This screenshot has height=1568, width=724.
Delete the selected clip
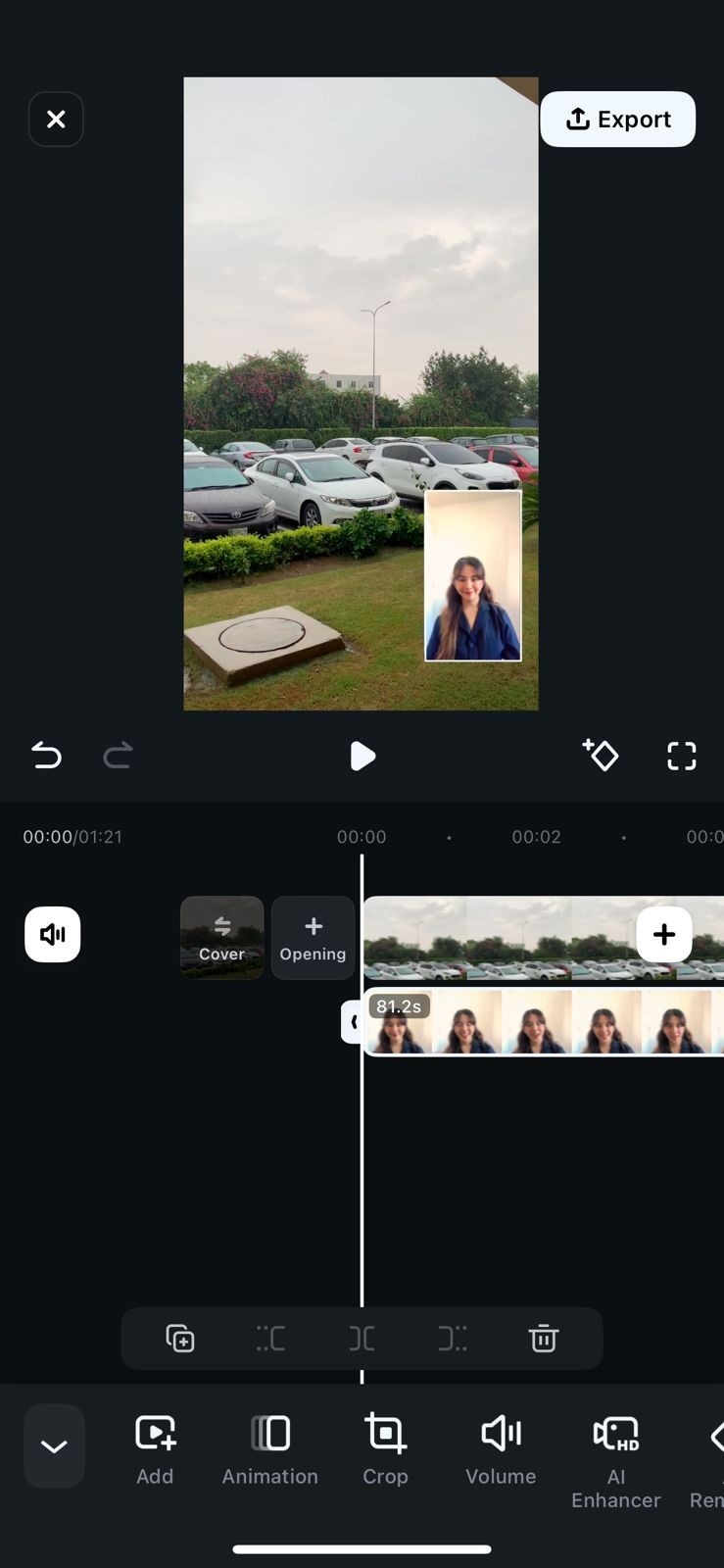point(543,1338)
